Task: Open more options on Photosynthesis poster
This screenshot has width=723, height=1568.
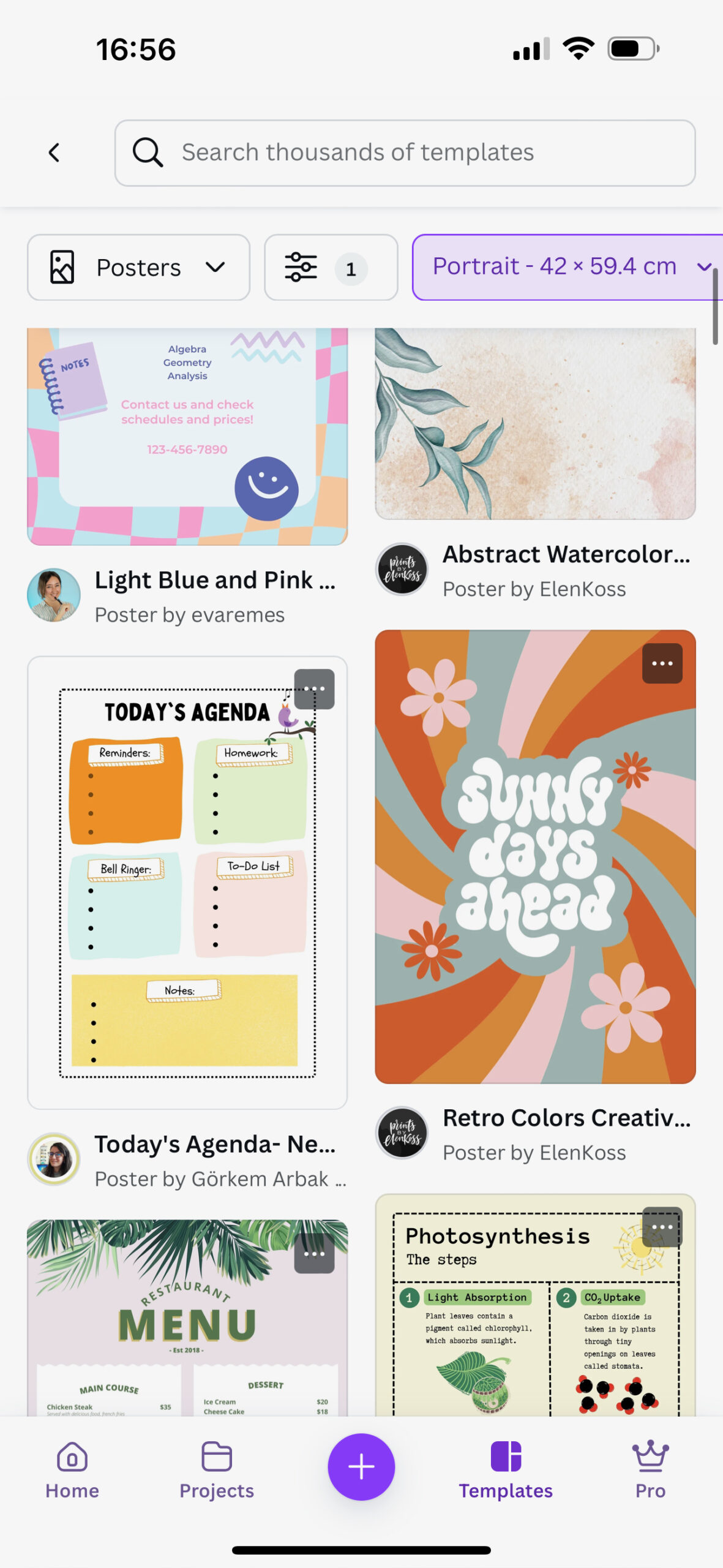Action: coord(662,1227)
